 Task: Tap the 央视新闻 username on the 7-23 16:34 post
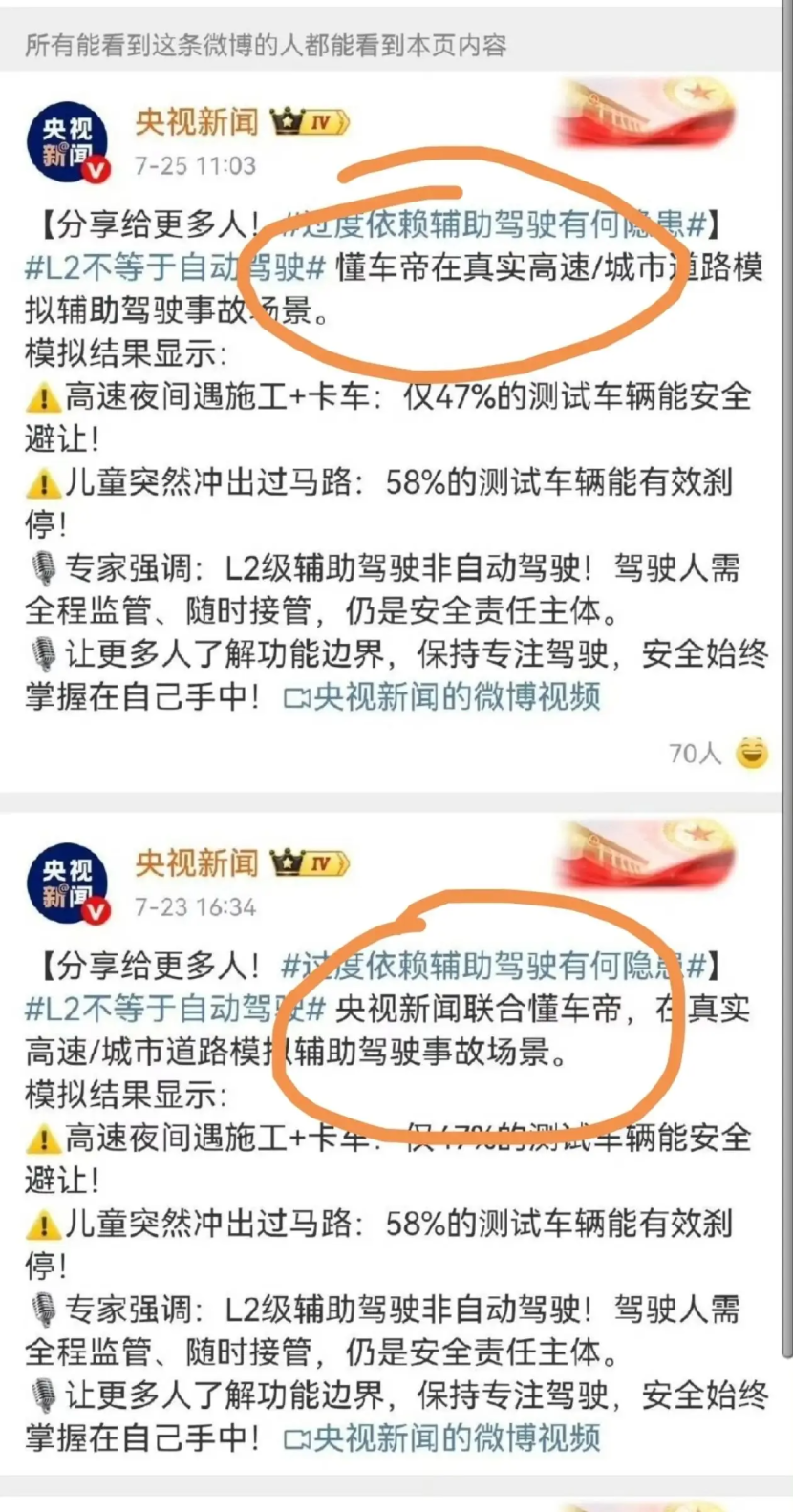tap(197, 863)
